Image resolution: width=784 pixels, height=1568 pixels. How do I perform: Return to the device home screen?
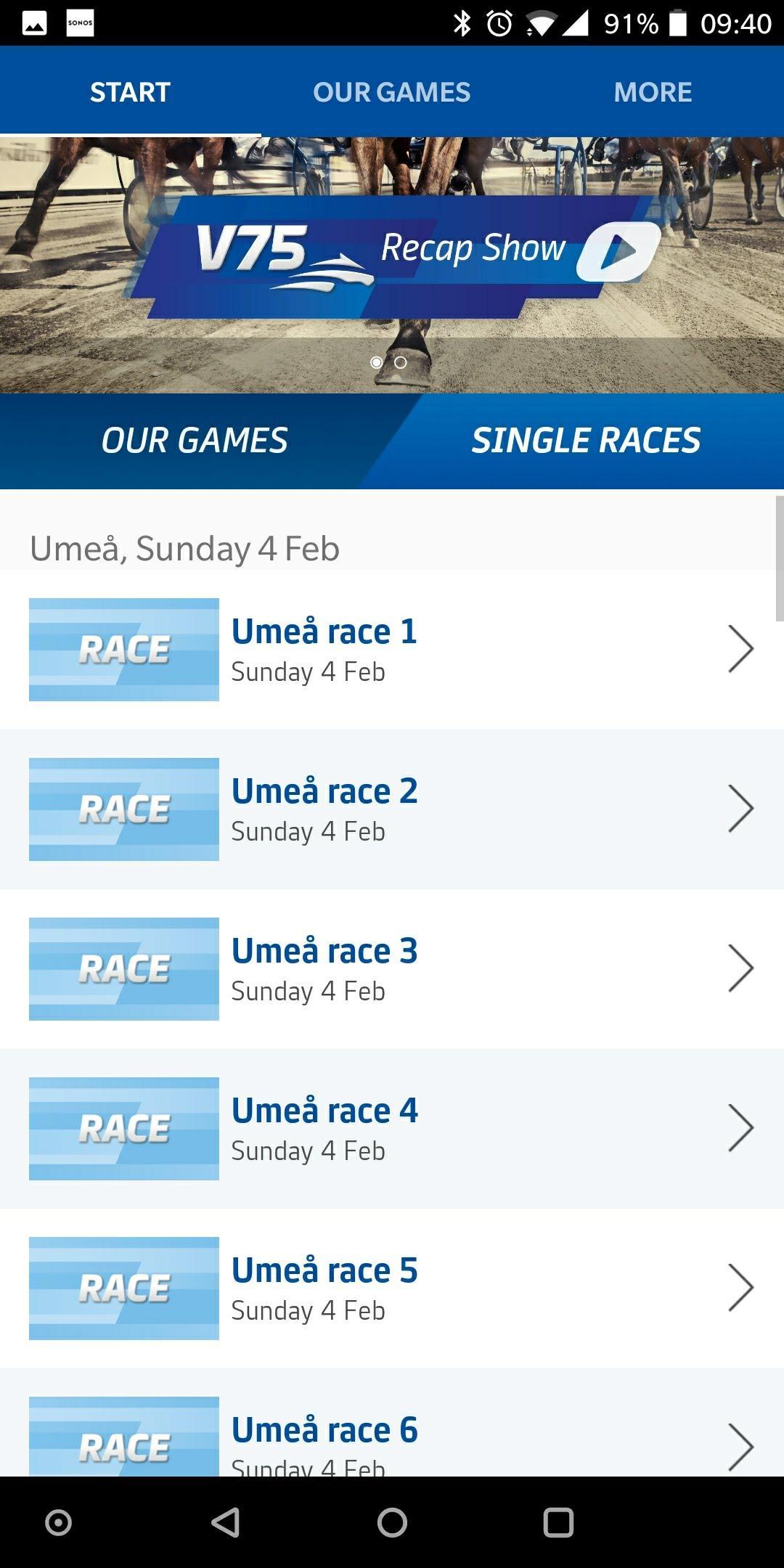tap(392, 1522)
